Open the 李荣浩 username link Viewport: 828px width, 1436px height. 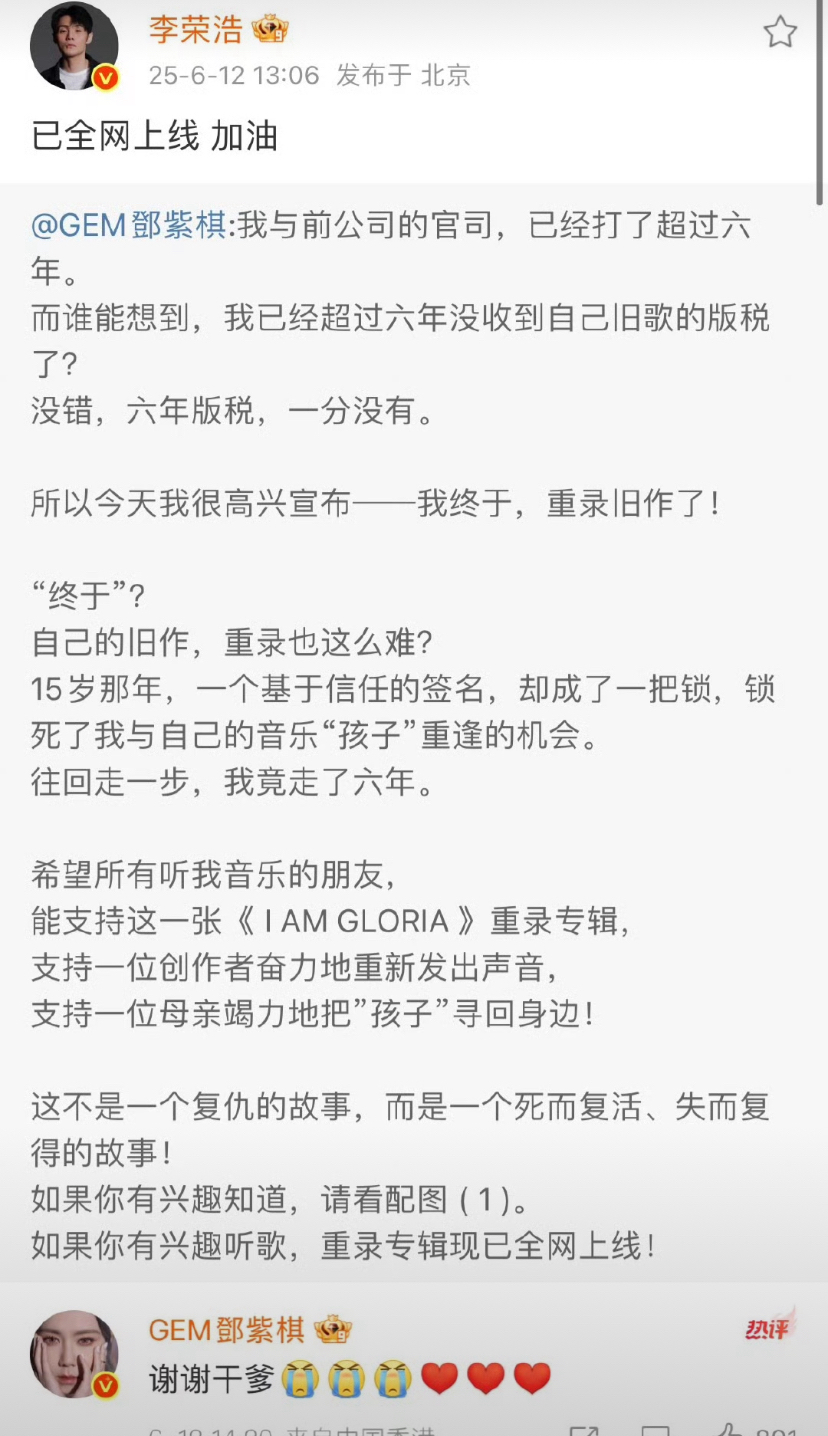196,29
